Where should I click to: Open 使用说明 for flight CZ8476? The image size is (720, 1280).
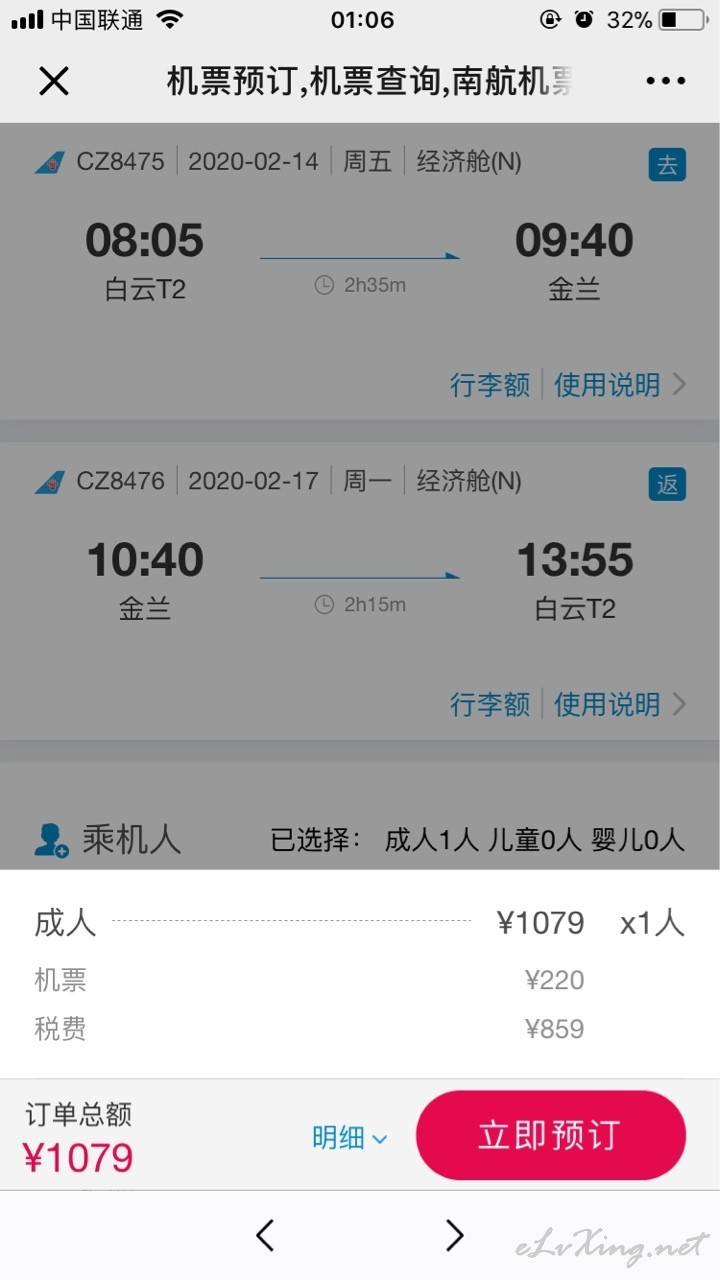coord(620,704)
